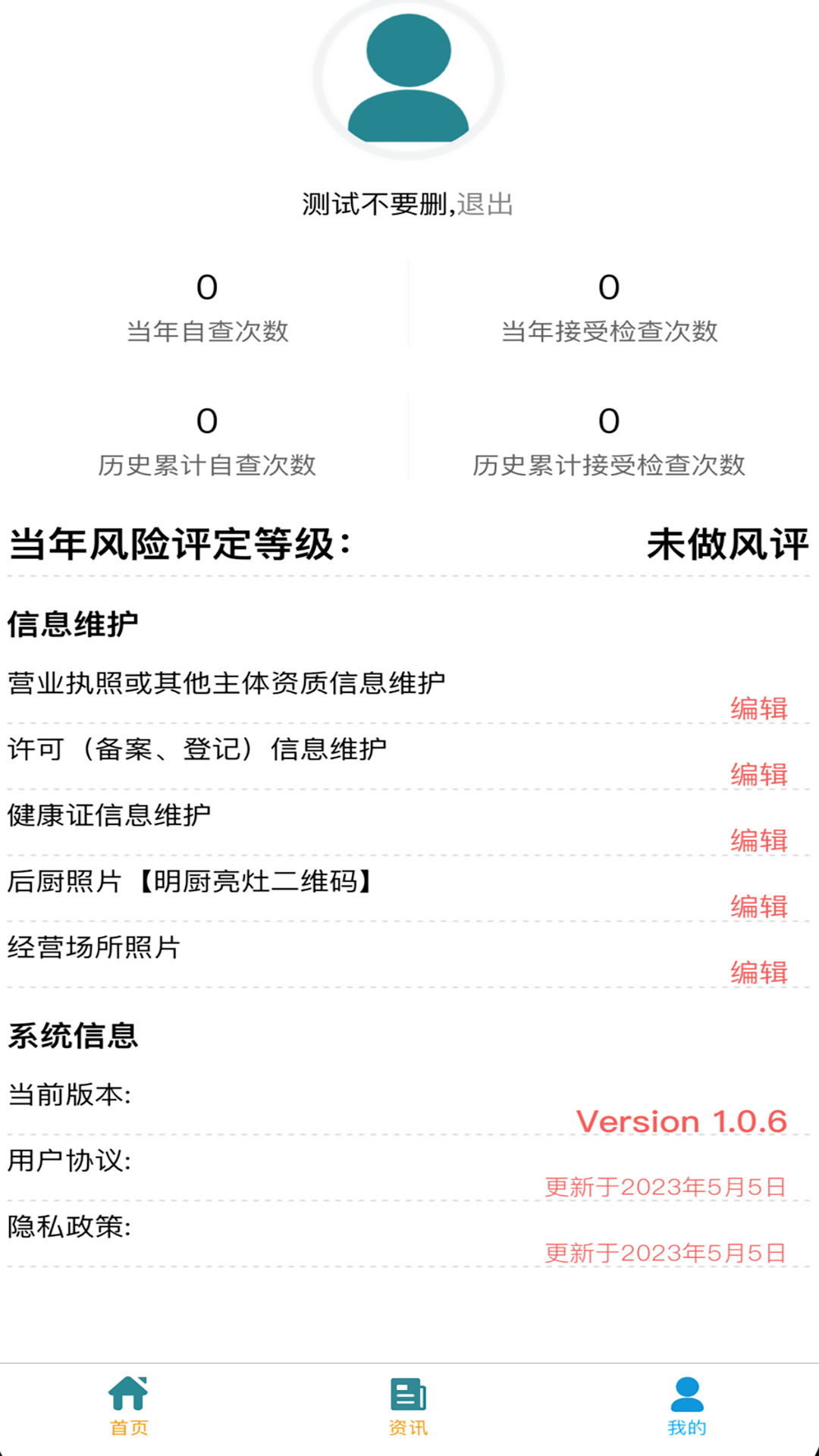This screenshot has height=1456, width=819.
Task: Select the 我的 tab
Action: (x=687, y=1407)
